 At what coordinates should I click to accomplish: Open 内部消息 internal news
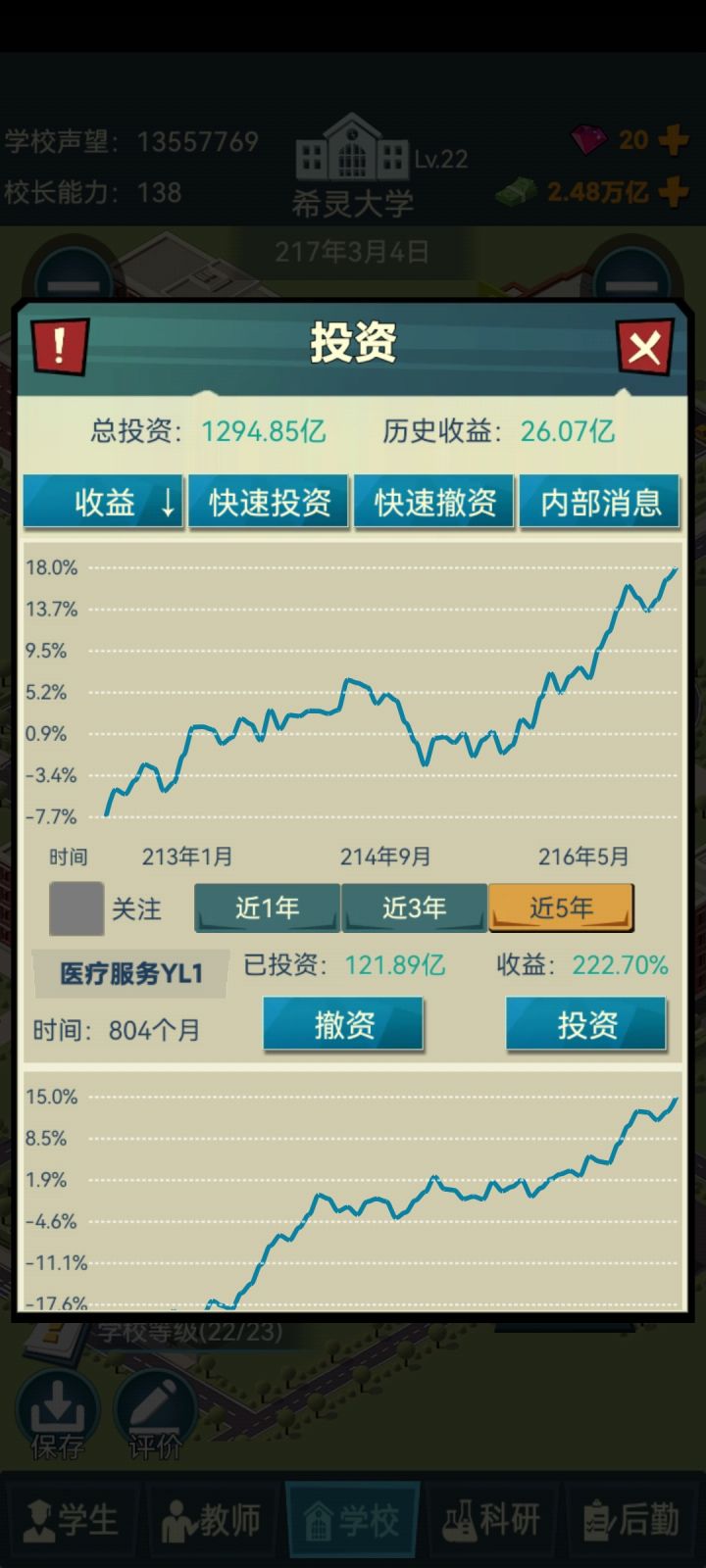599,502
